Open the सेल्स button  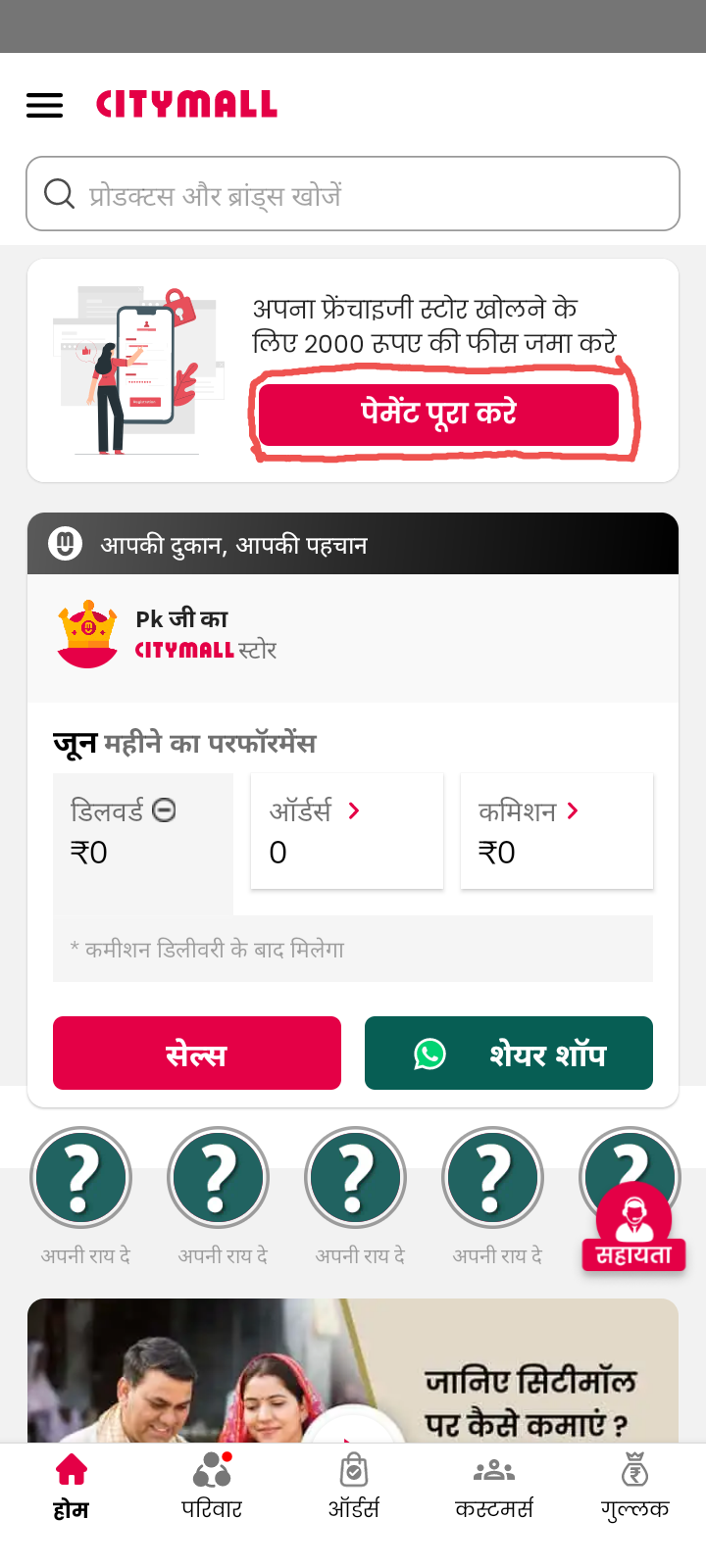point(197,1053)
